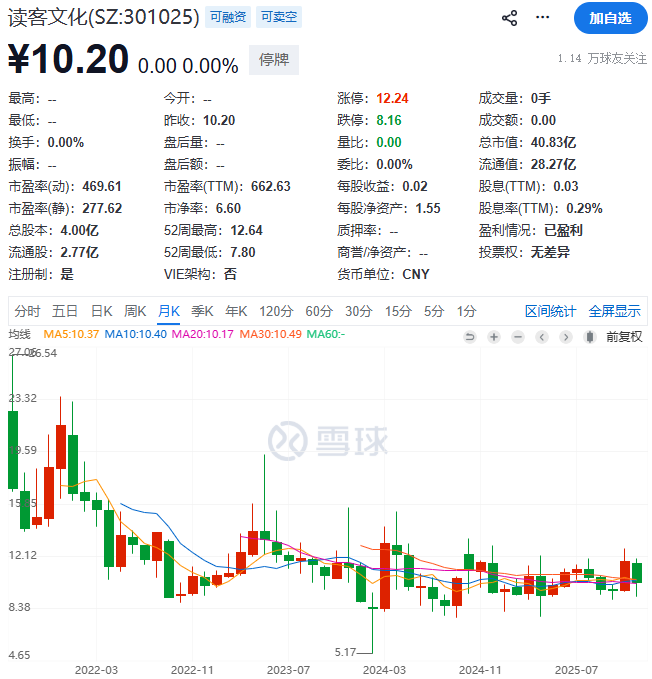This screenshot has width=652, height=679.
Task: Show the 周K chart
Action: click(134, 311)
